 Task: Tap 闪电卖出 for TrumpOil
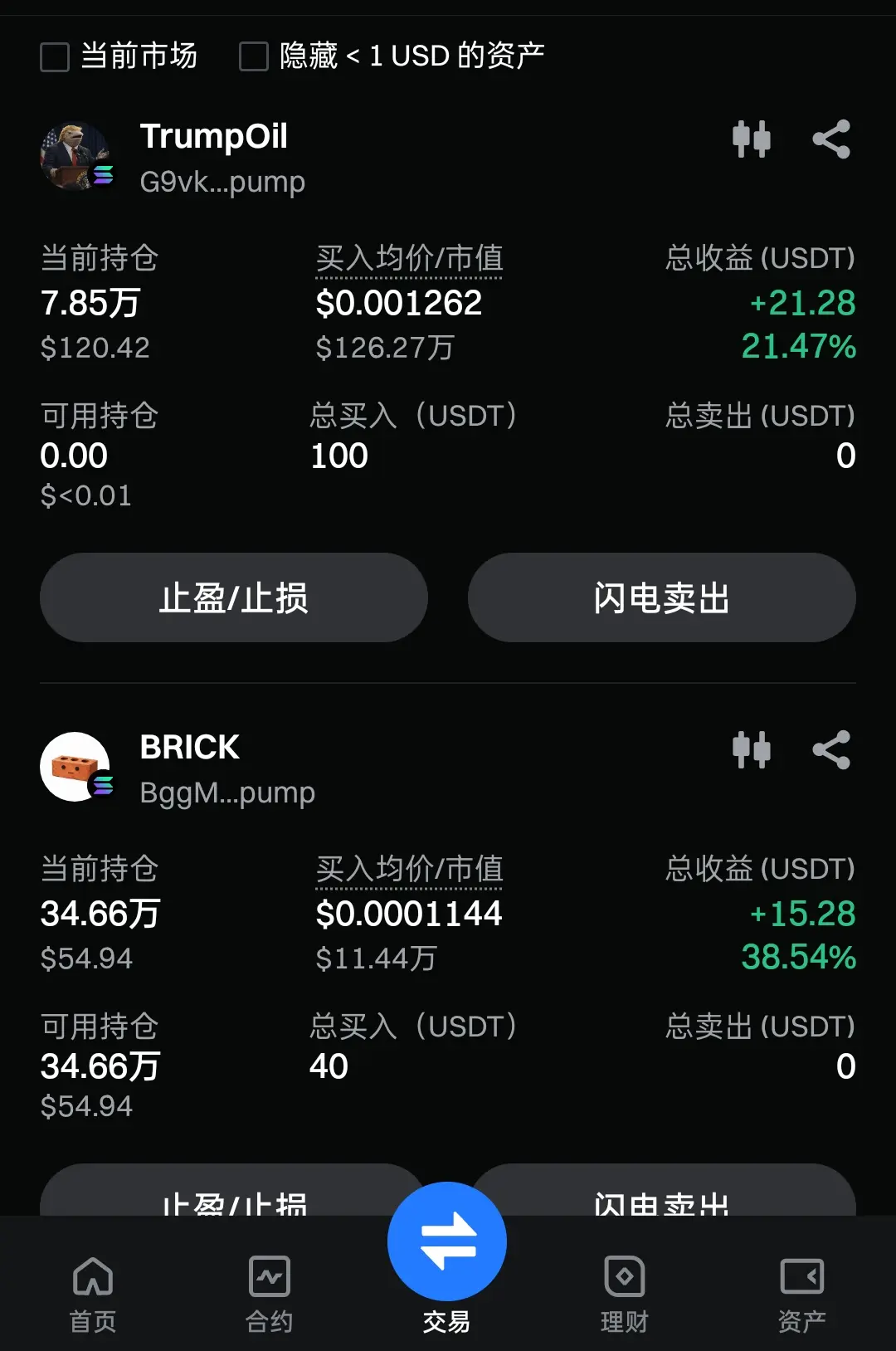click(x=661, y=597)
